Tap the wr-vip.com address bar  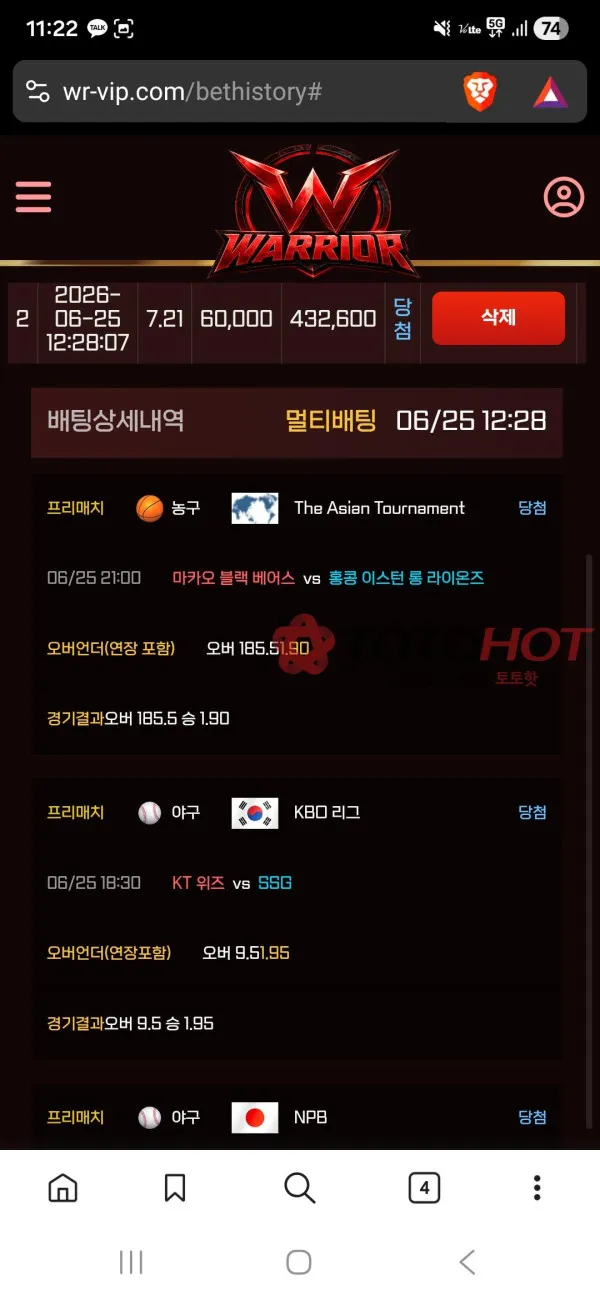click(192, 92)
